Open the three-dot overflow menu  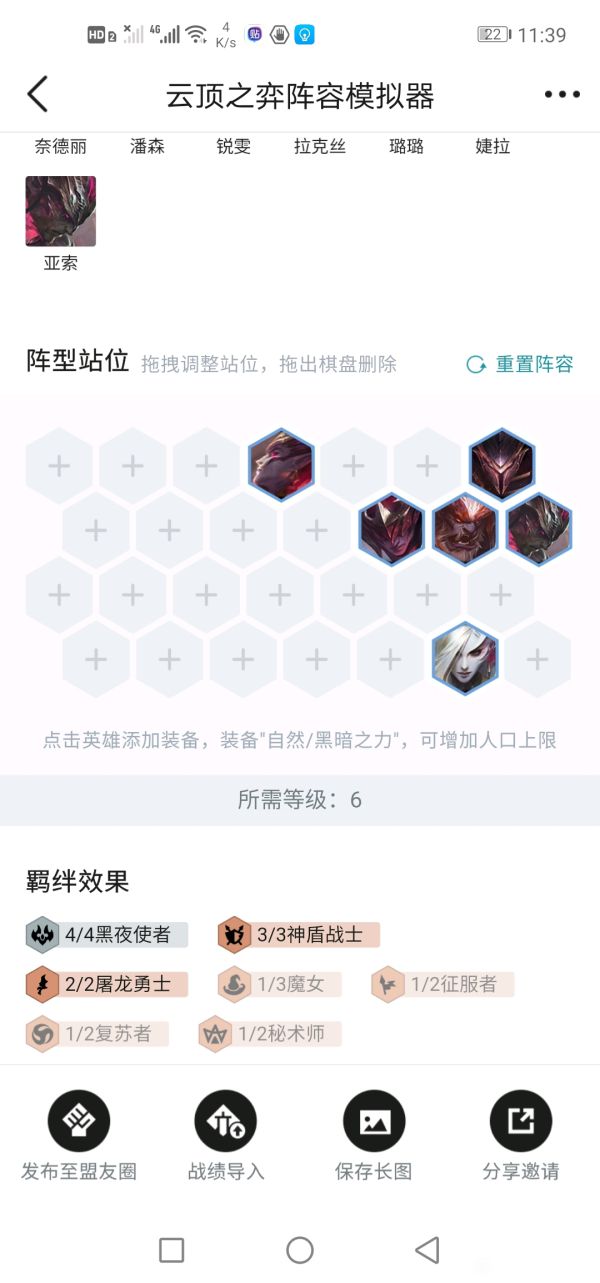tap(562, 95)
